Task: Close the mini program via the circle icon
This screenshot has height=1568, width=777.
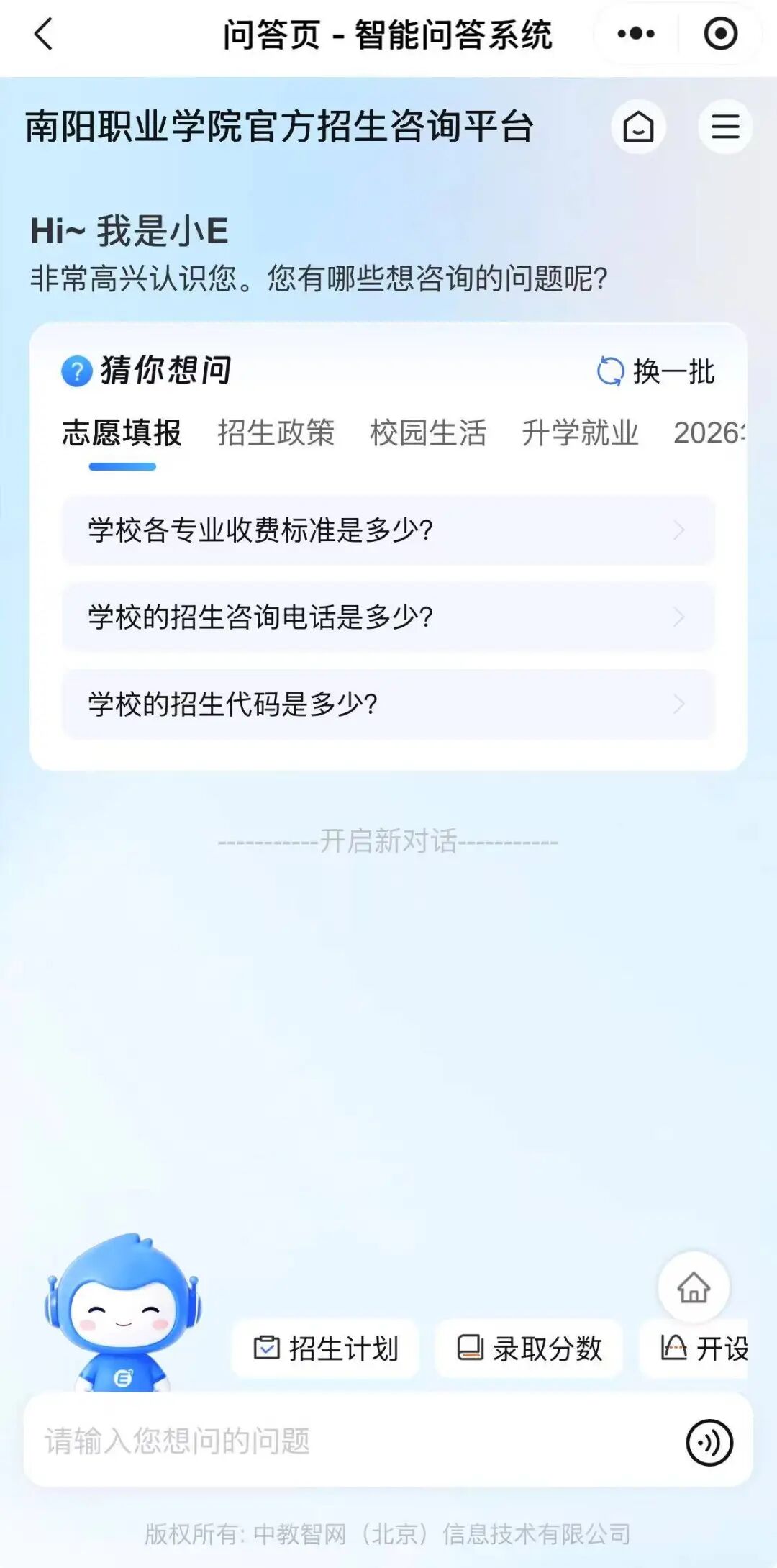Action: 720,34
